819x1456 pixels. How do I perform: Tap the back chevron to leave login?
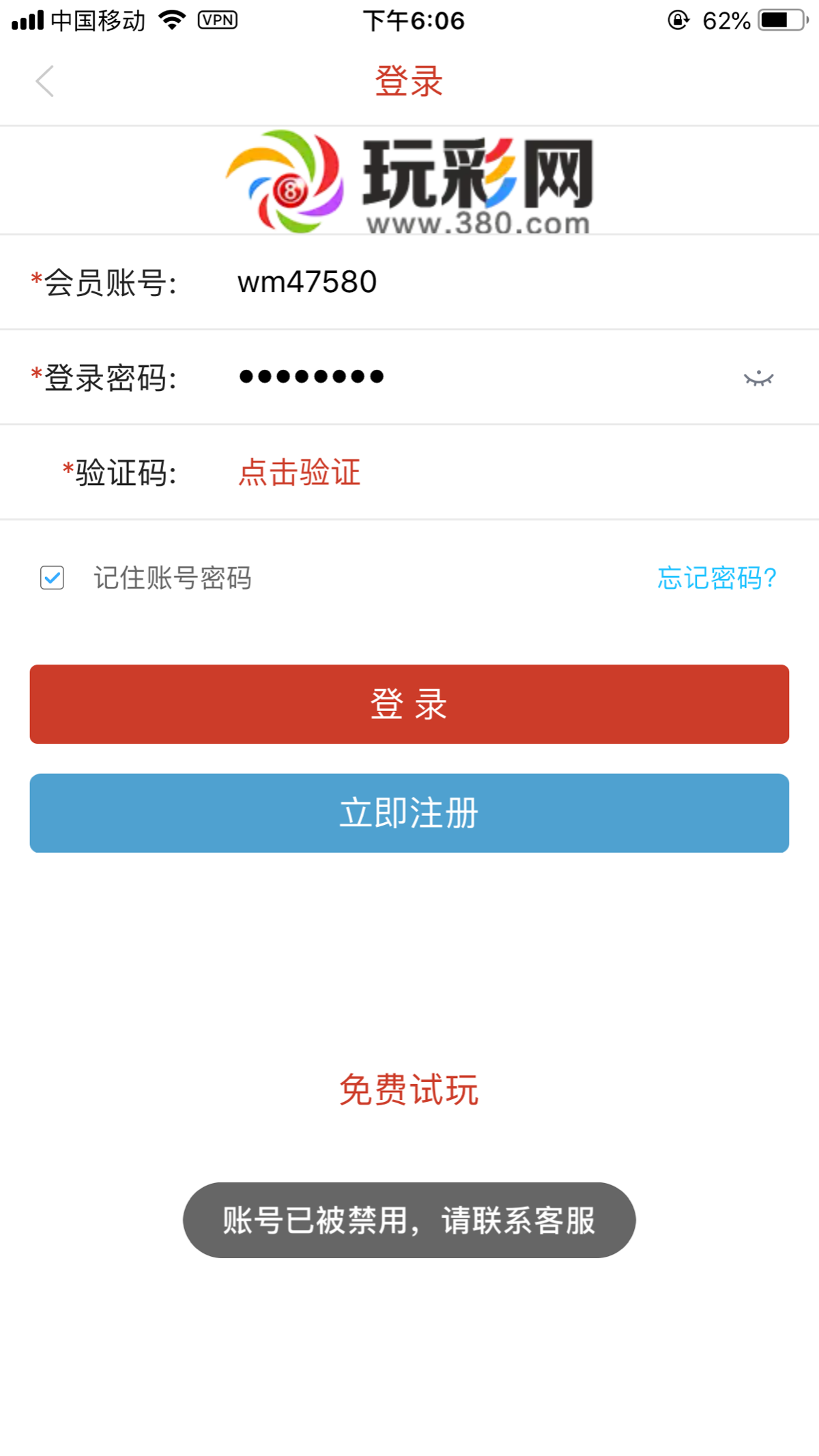pos(44,81)
